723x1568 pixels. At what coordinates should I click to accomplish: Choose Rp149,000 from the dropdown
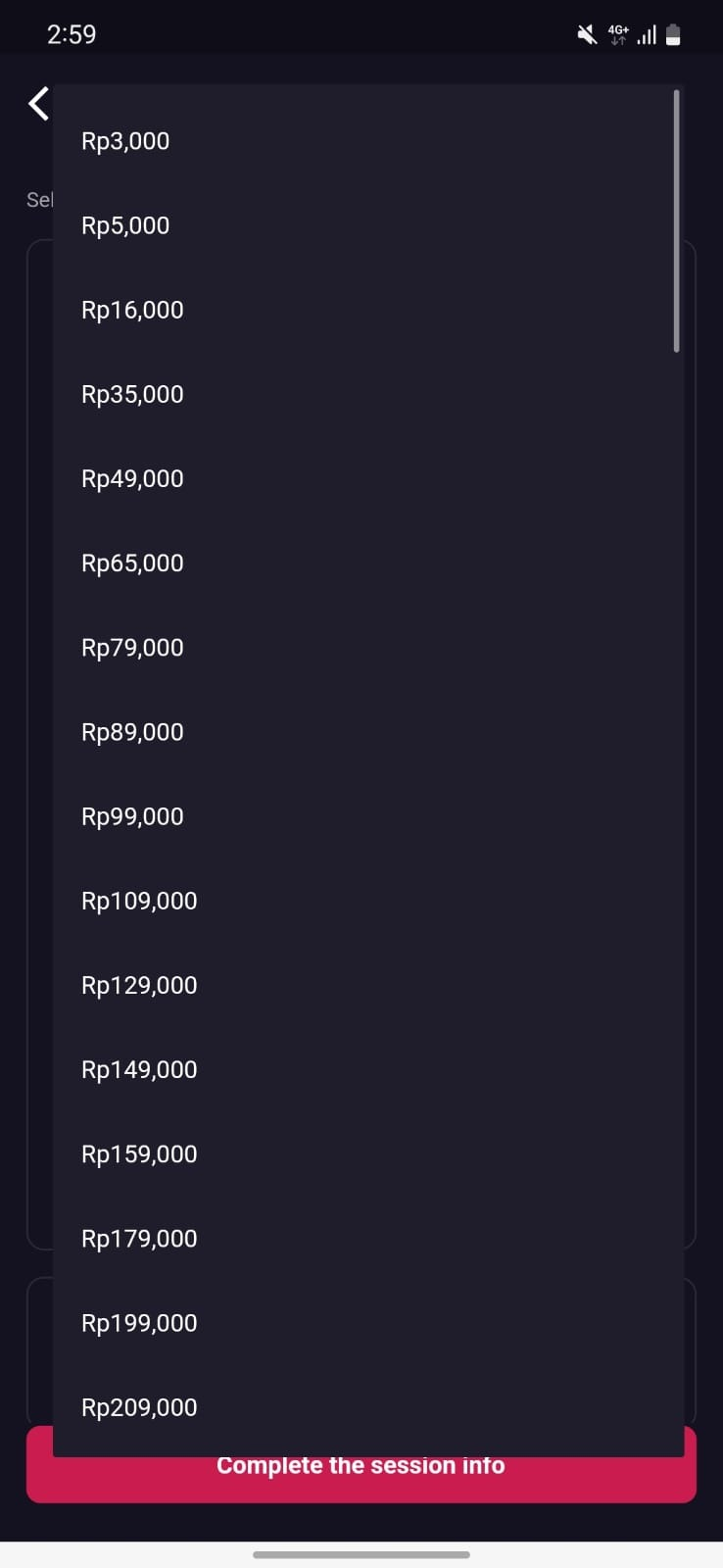point(139,1069)
